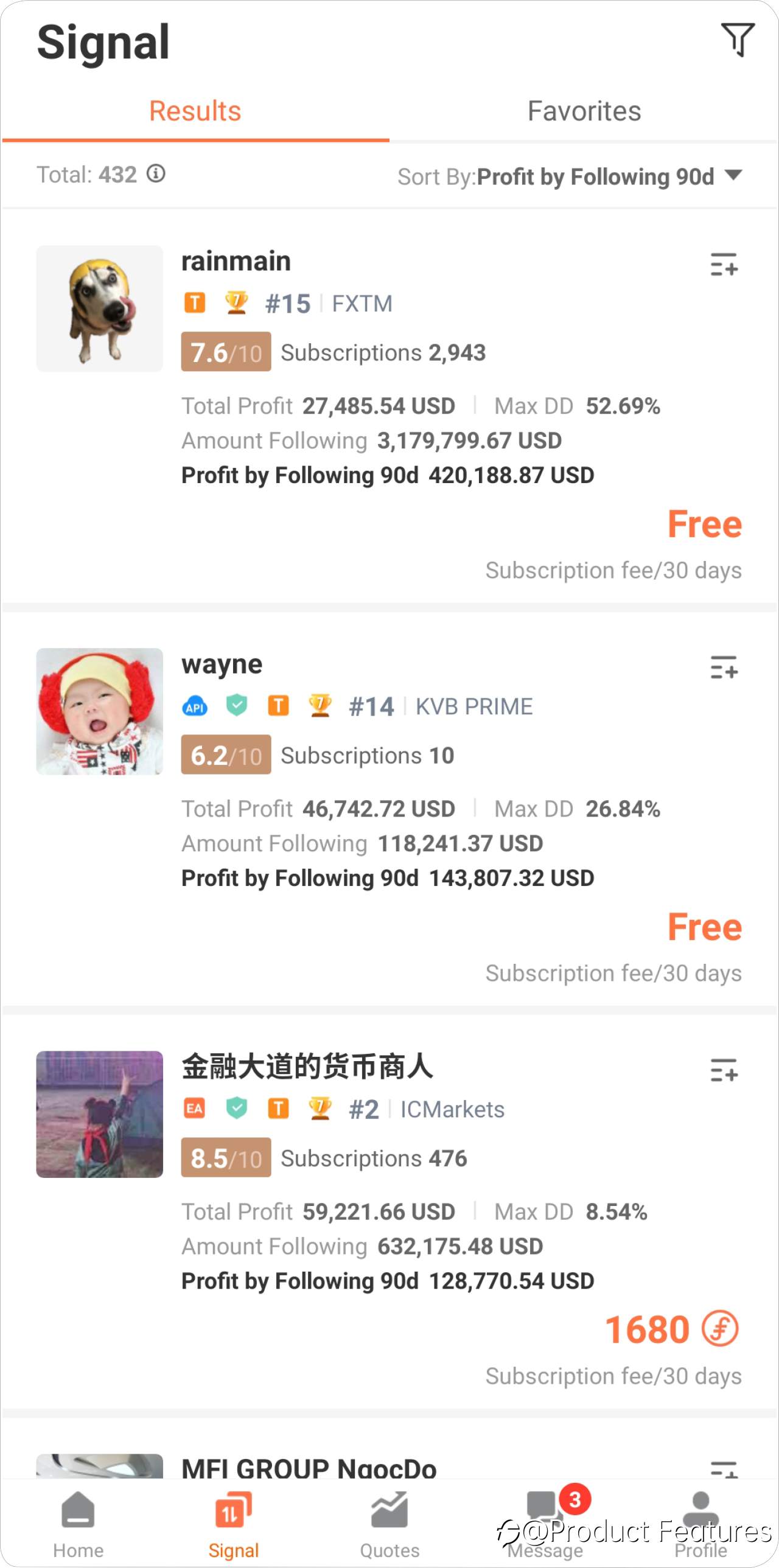This screenshot has width=779, height=1568.
Task: Open 金融大道的货币商人 signal card
Action: [x=389, y=1213]
